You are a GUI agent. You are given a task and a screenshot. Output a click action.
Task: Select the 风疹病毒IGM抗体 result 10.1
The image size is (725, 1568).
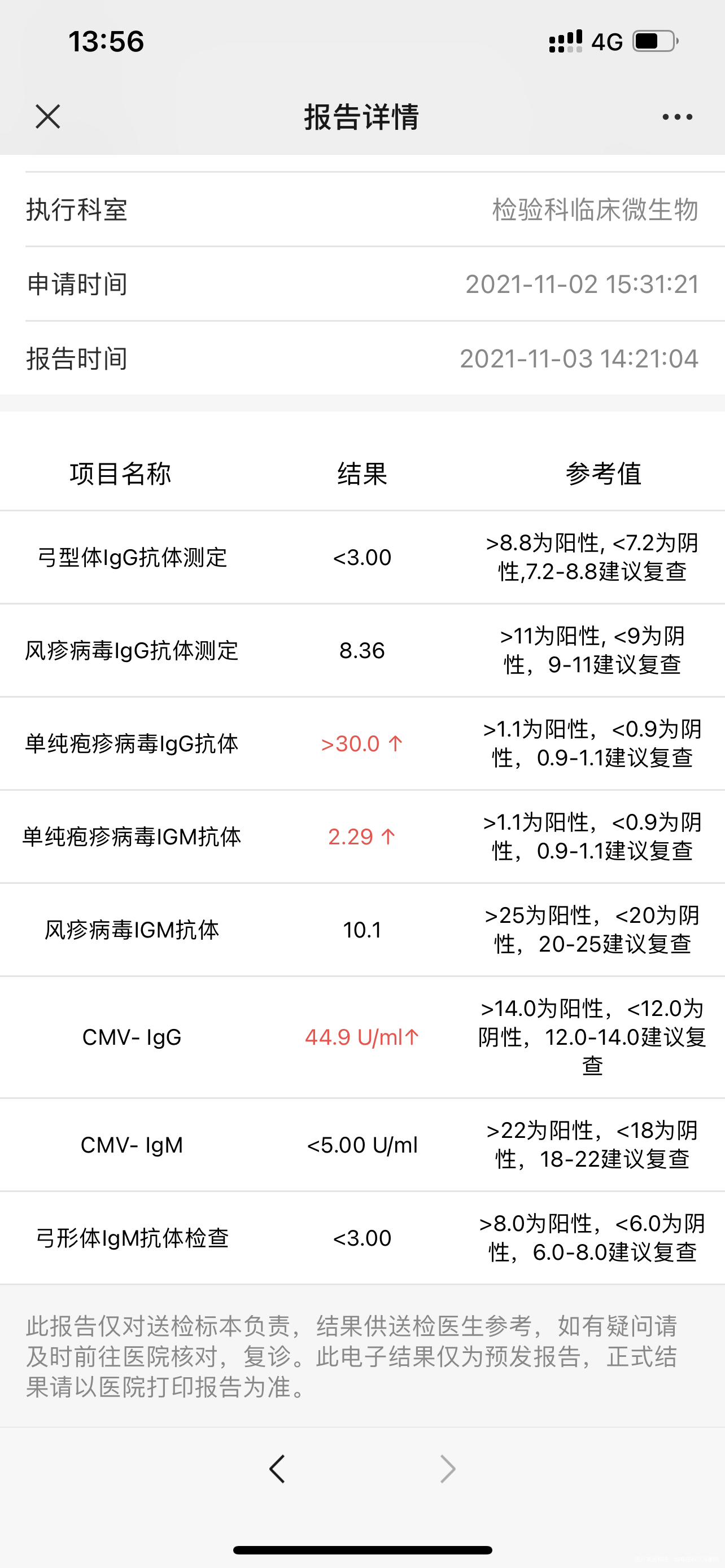click(x=362, y=930)
